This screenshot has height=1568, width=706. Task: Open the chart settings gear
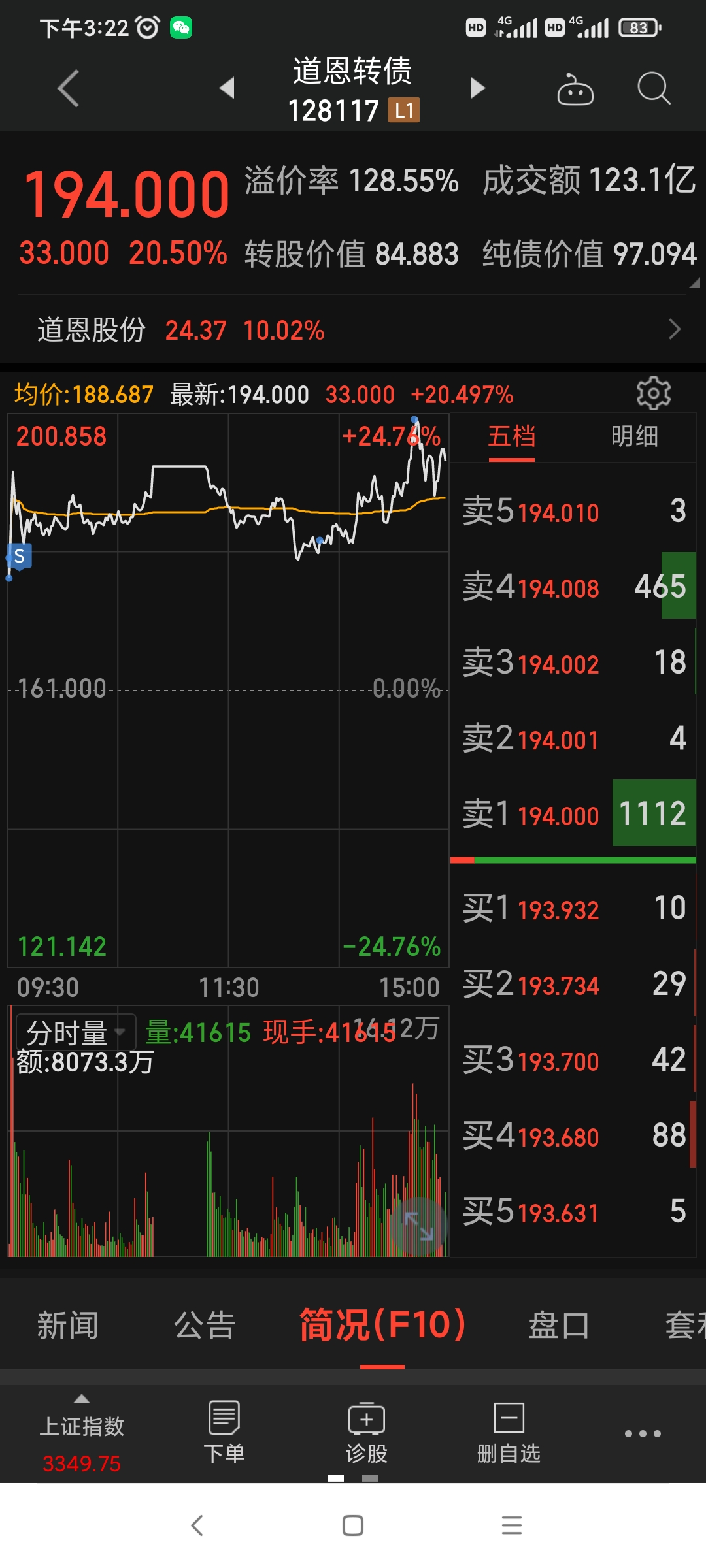pyautogui.click(x=653, y=393)
